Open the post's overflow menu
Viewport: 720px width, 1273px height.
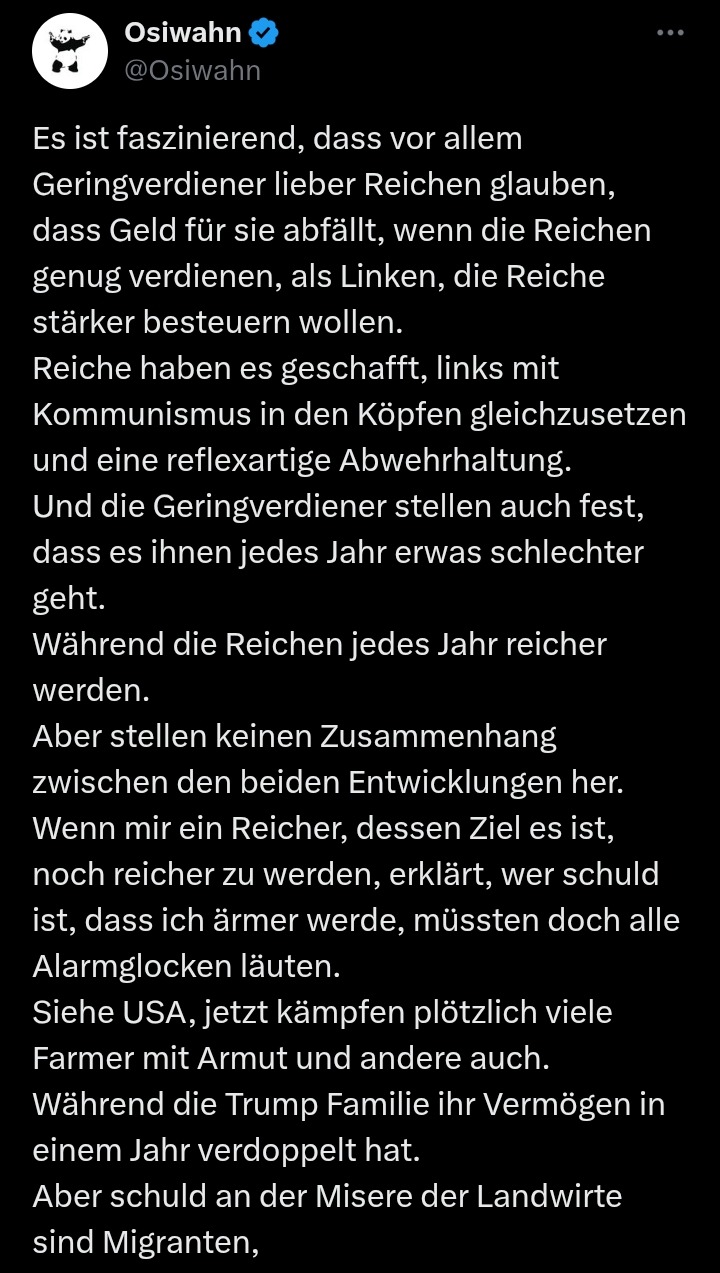pyautogui.click(x=670, y=33)
